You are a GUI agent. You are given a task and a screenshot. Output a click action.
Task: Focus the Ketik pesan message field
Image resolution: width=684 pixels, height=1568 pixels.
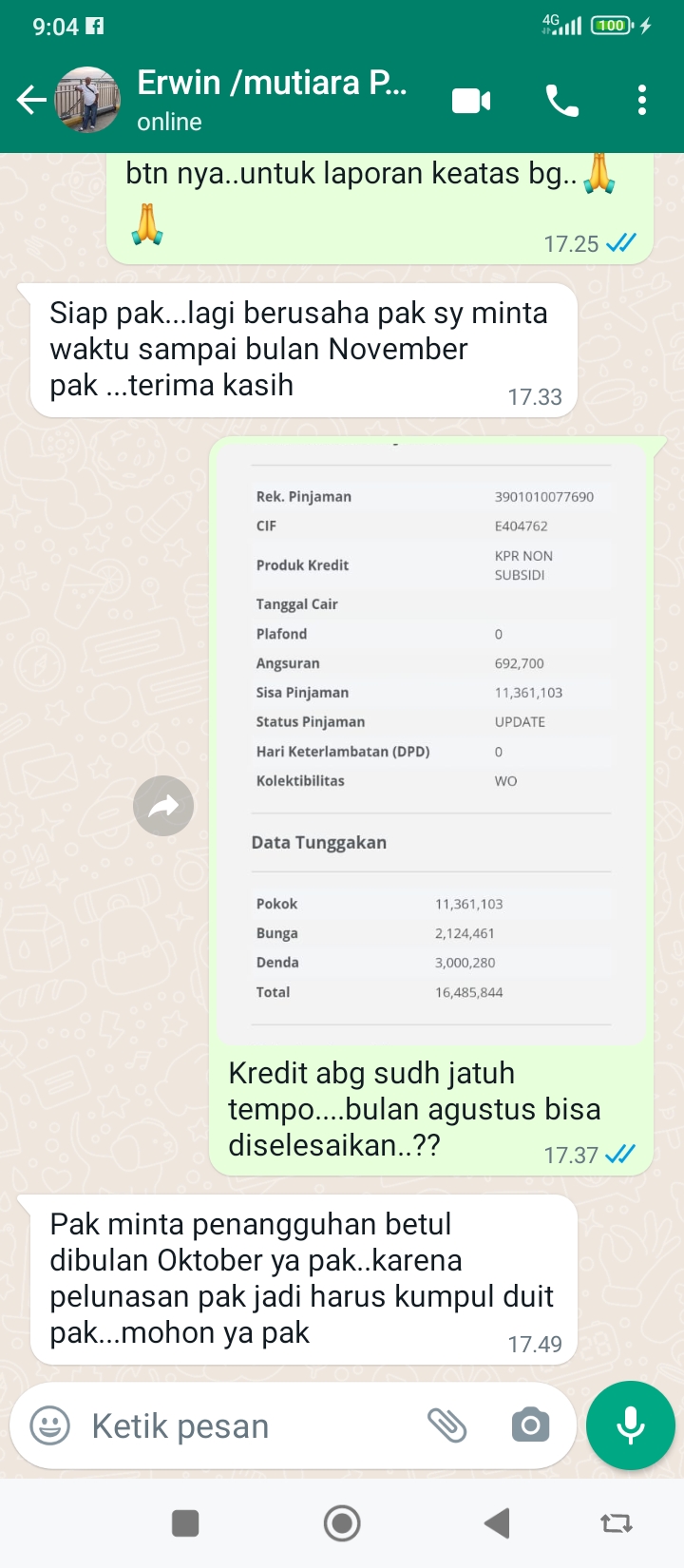pos(247,1425)
